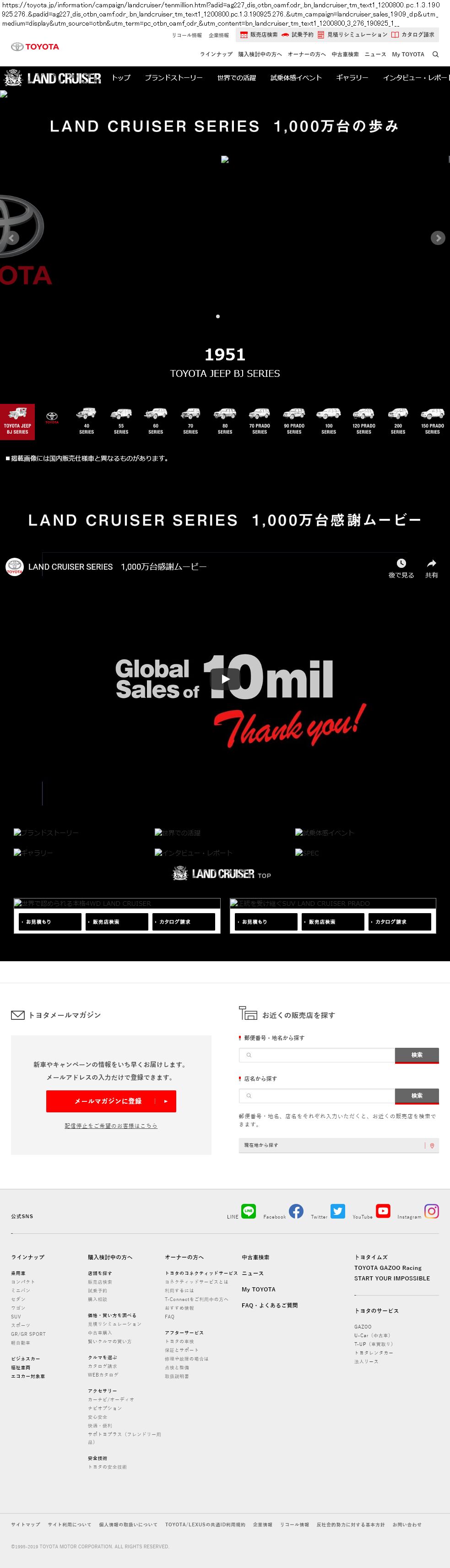Tap 現在地から探す location row
The width and height of the screenshot is (450, 1568).
[338, 1145]
